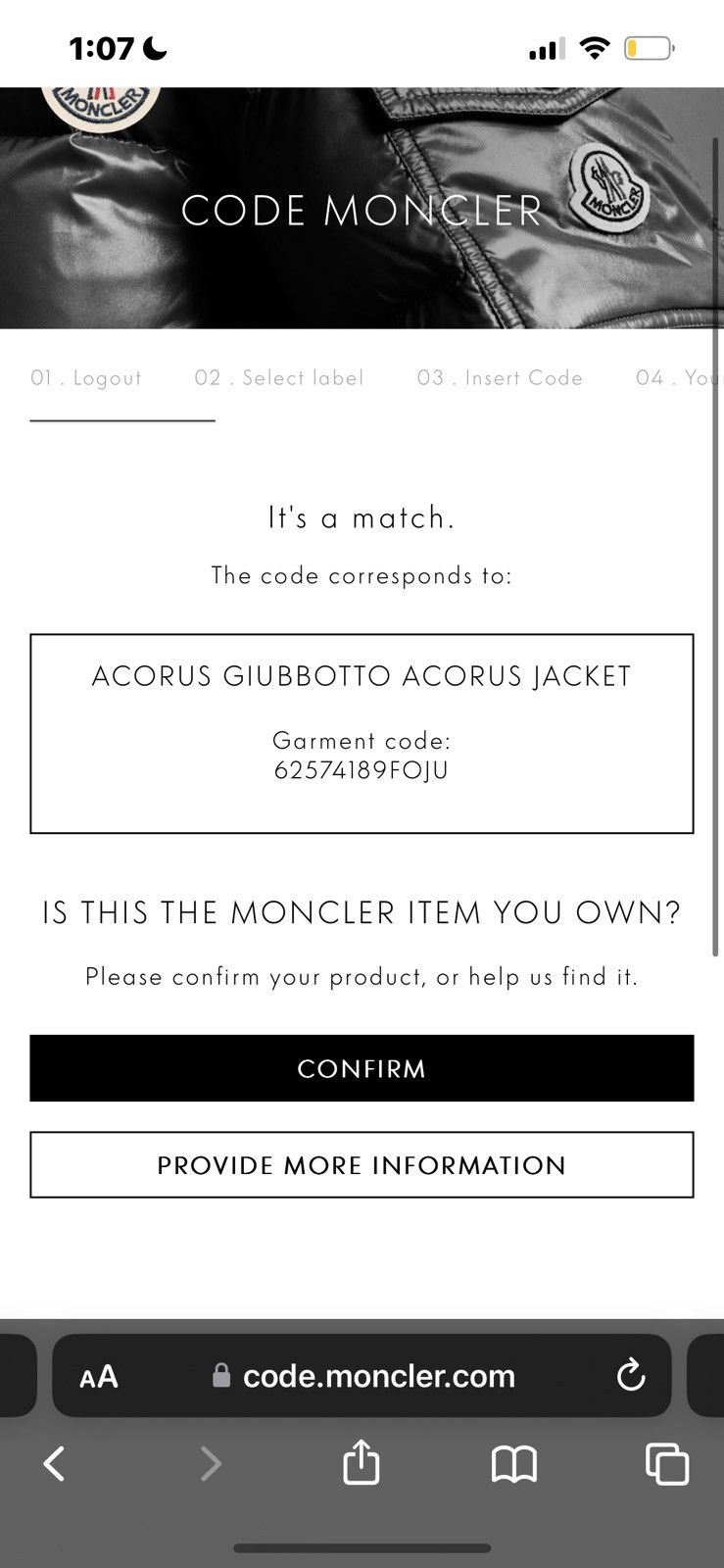Viewport: 724px width, 1568px height.
Task: Go back to the previous page
Action: click(55, 1464)
